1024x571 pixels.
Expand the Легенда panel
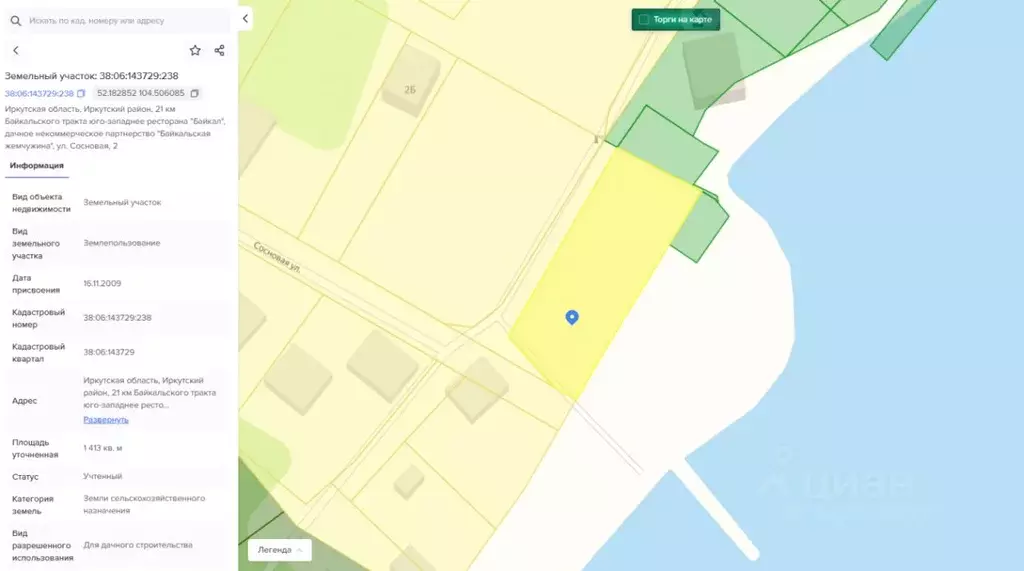pyautogui.click(x=280, y=550)
